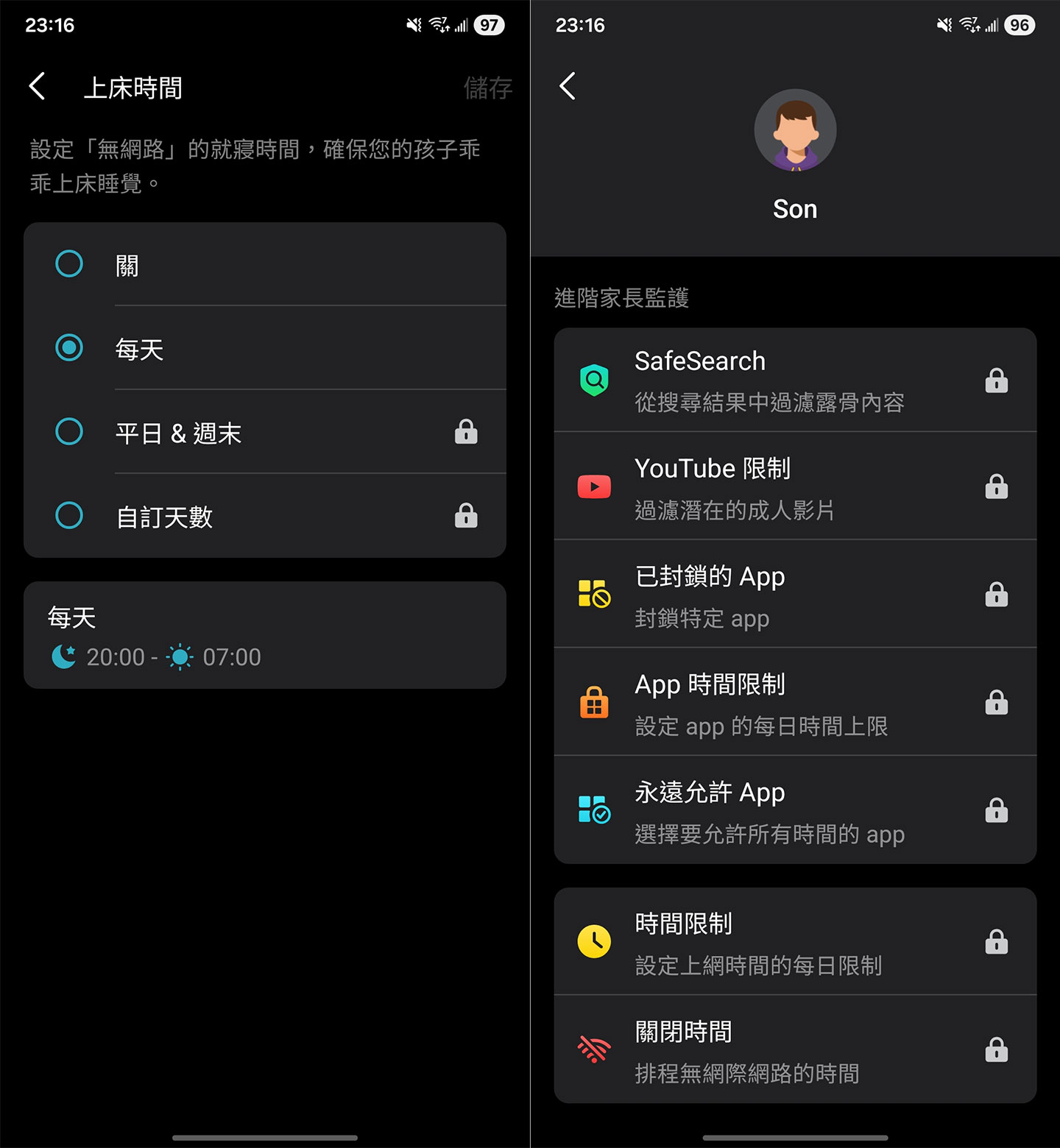This screenshot has height=1148, width=1060.
Task: Open the 每天 20:00 - 07:00 schedule
Action: 265,635
